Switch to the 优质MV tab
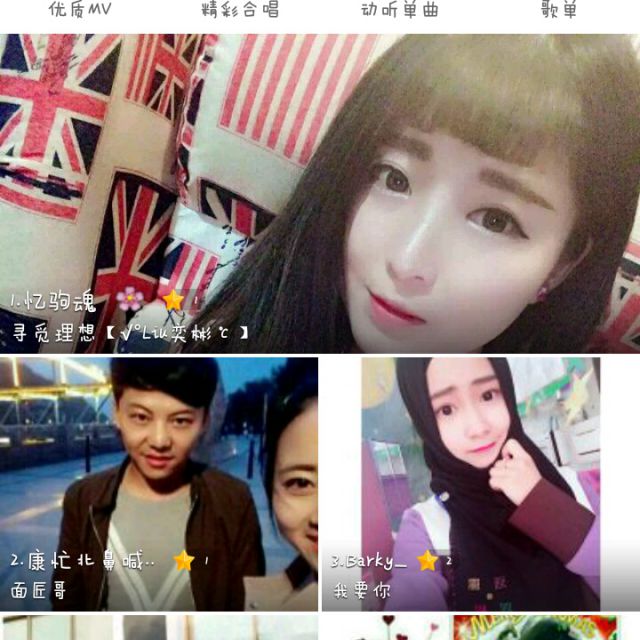 [x=80, y=10]
